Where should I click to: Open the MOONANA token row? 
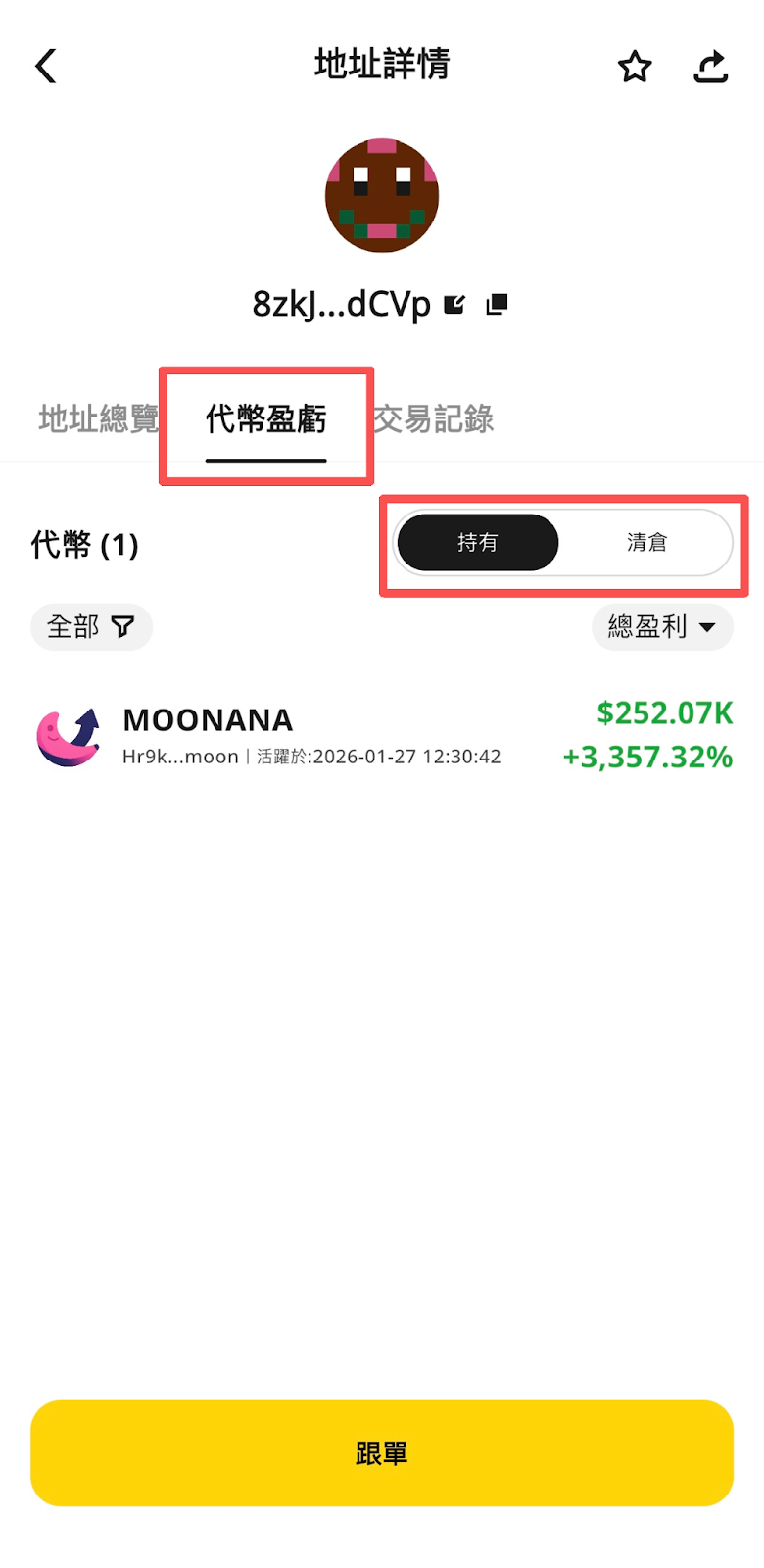382,736
